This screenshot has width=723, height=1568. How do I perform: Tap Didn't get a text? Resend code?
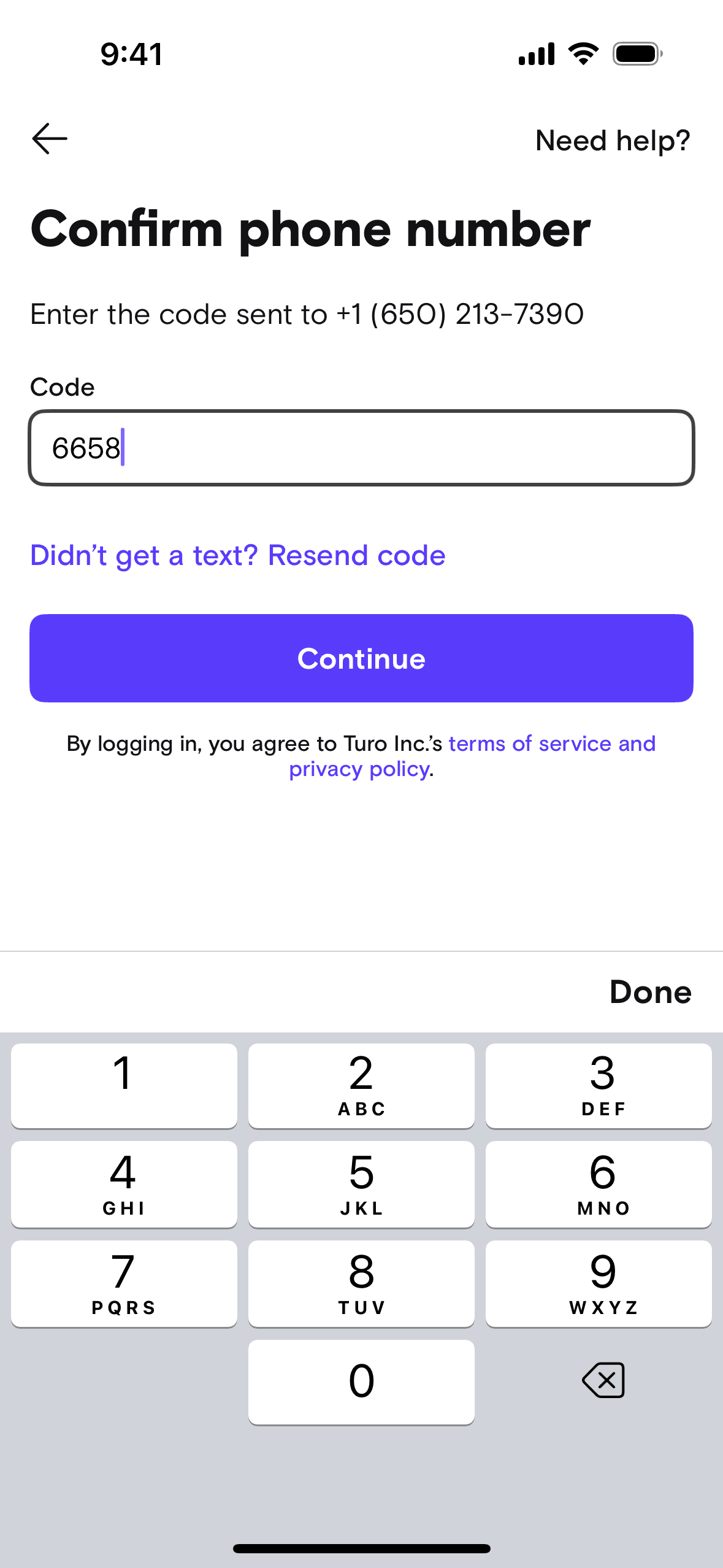[238, 555]
